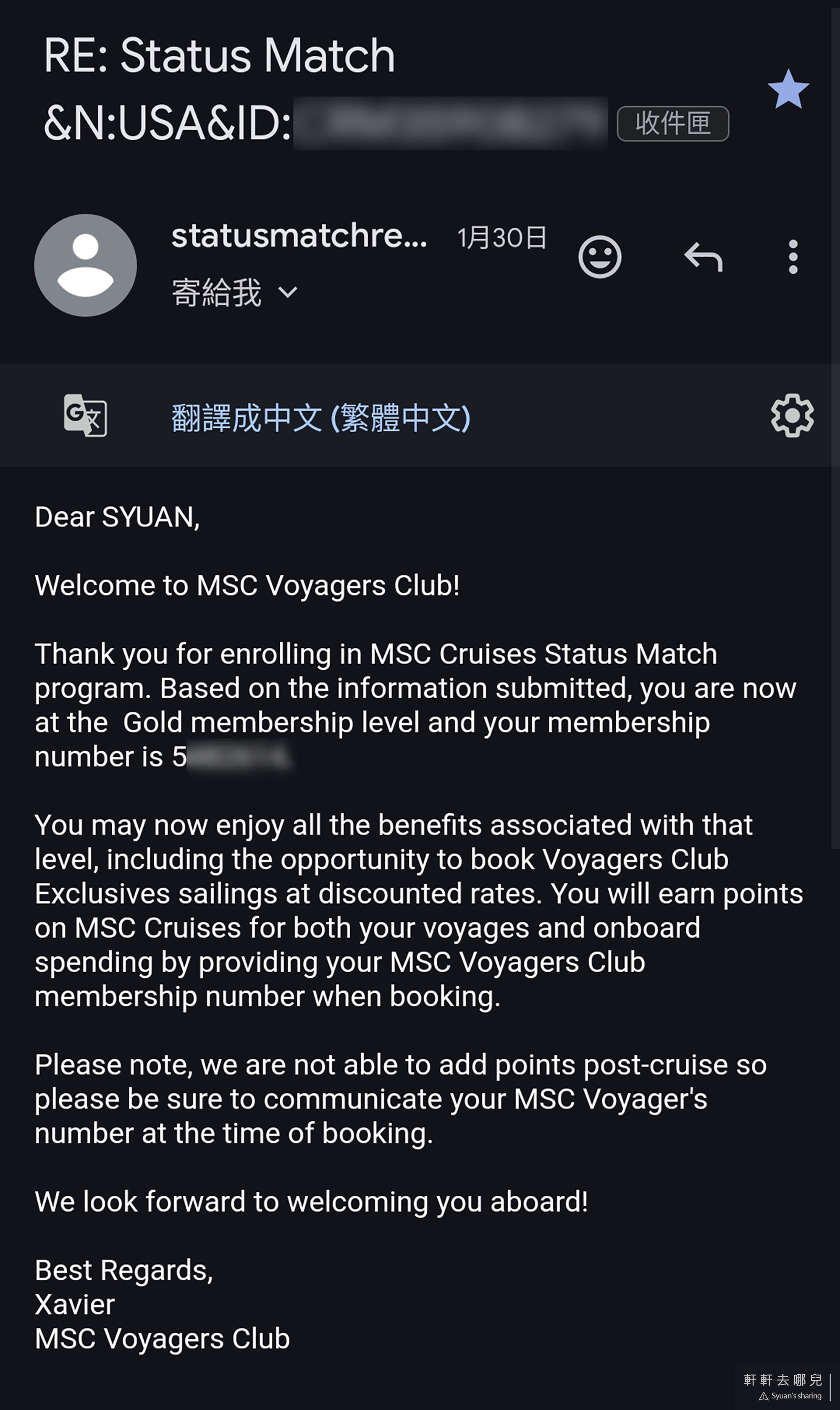Open the message overflow menu
The image size is (840, 1410).
point(793,257)
